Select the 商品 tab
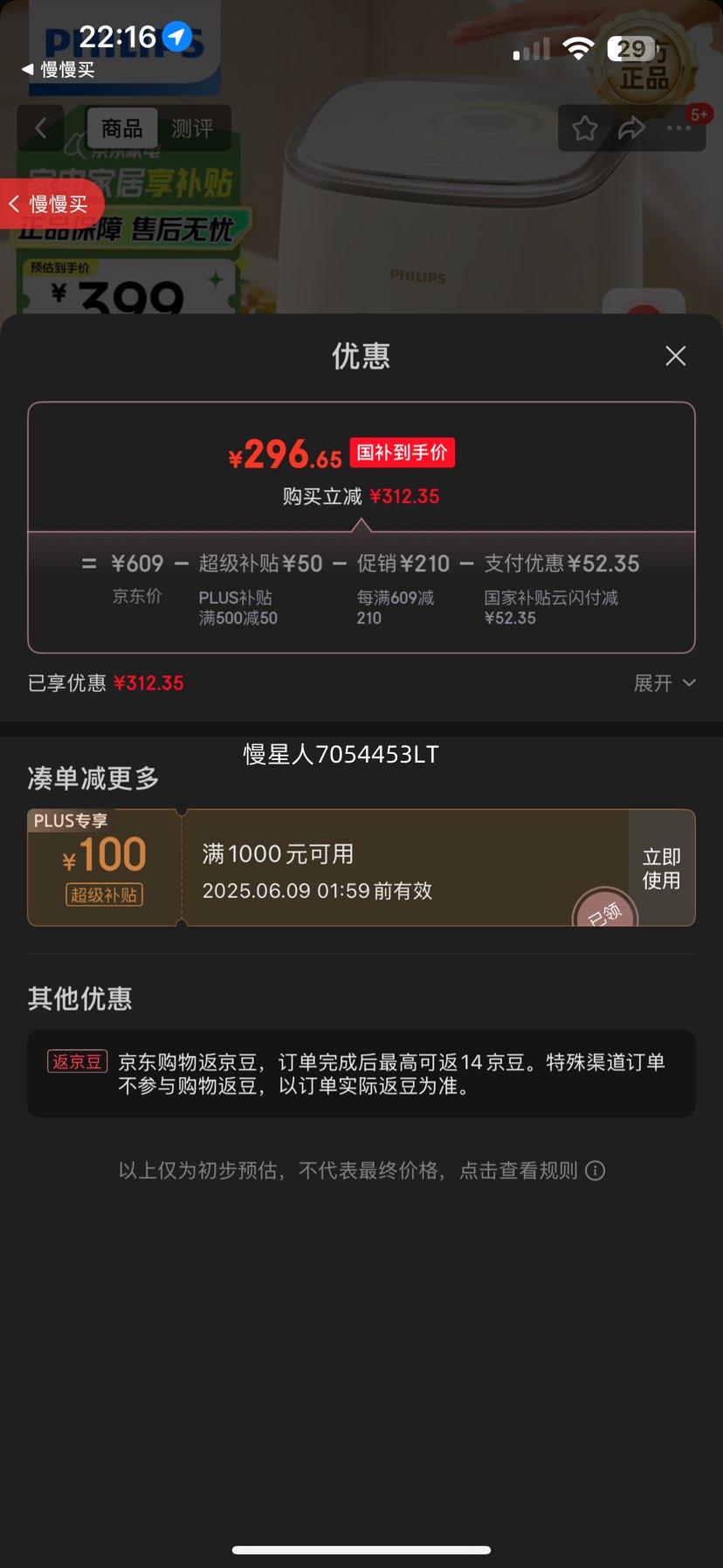723x1568 pixels. (x=121, y=128)
